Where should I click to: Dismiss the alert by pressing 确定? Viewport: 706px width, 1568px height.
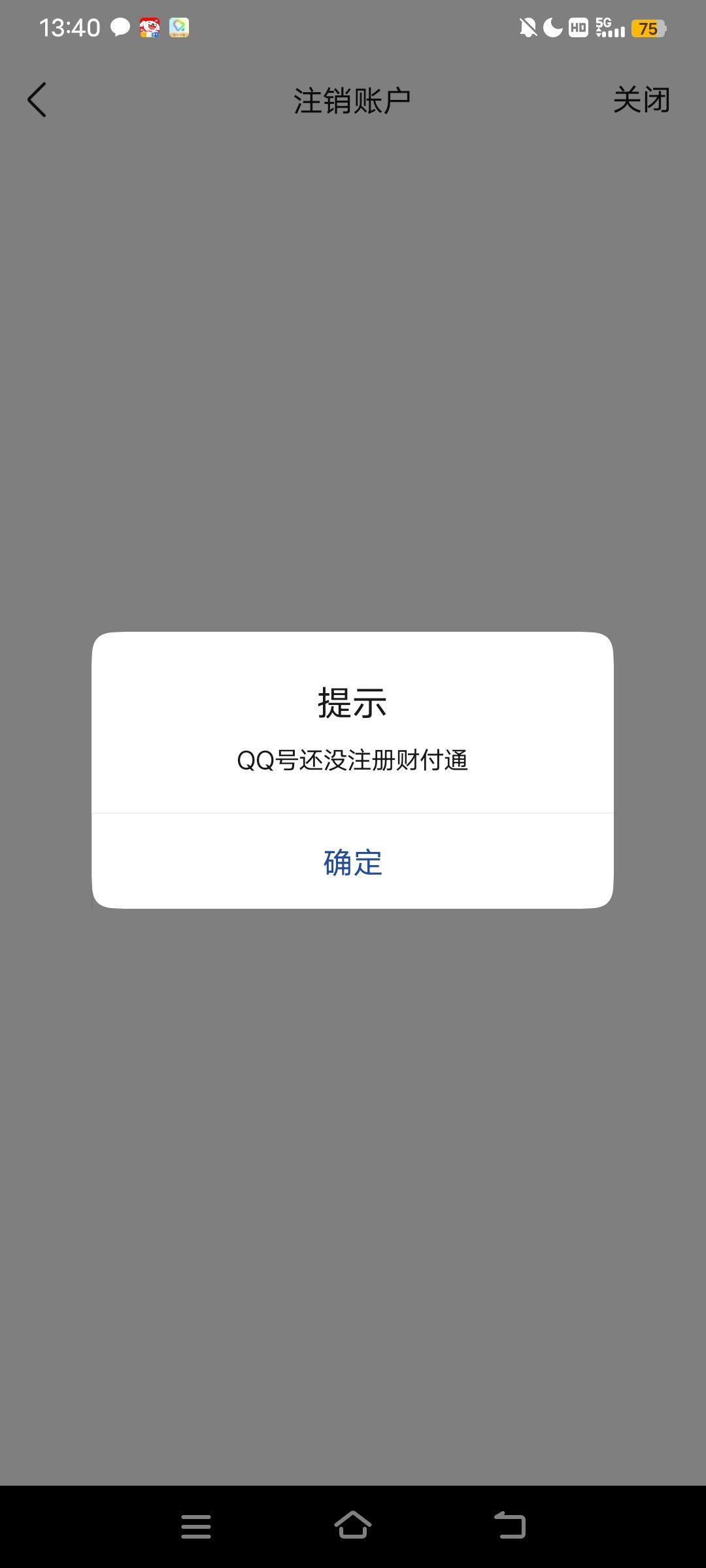point(353,862)
